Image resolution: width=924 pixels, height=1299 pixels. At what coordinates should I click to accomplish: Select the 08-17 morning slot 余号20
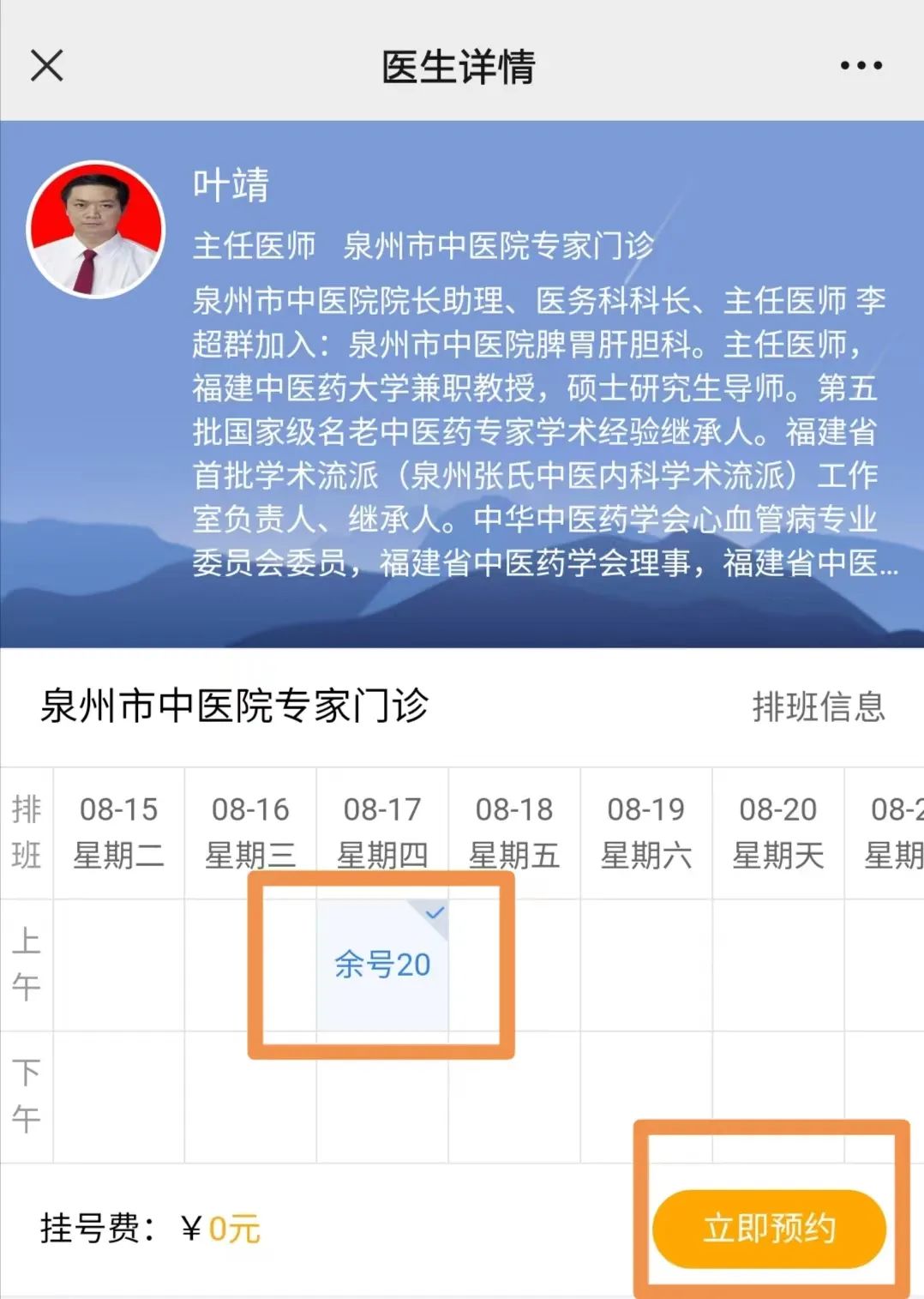[382, 965]
